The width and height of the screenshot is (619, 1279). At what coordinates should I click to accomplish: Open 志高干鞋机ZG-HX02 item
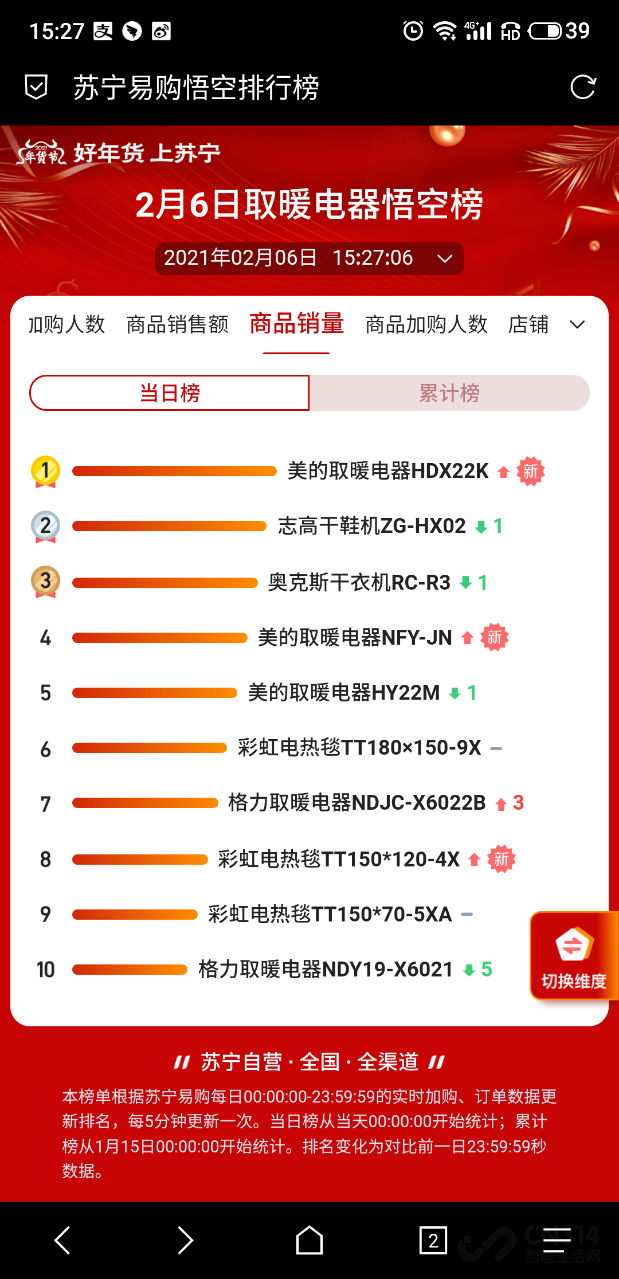pos(371,526)
